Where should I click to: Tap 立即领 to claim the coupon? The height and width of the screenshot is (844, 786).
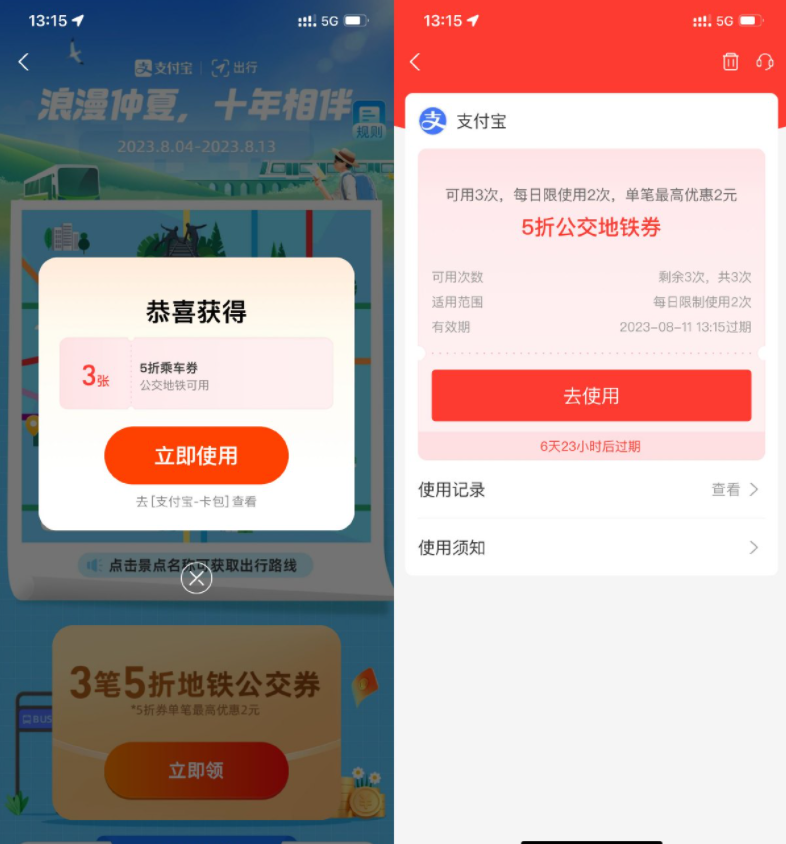(x=196, y=770)
